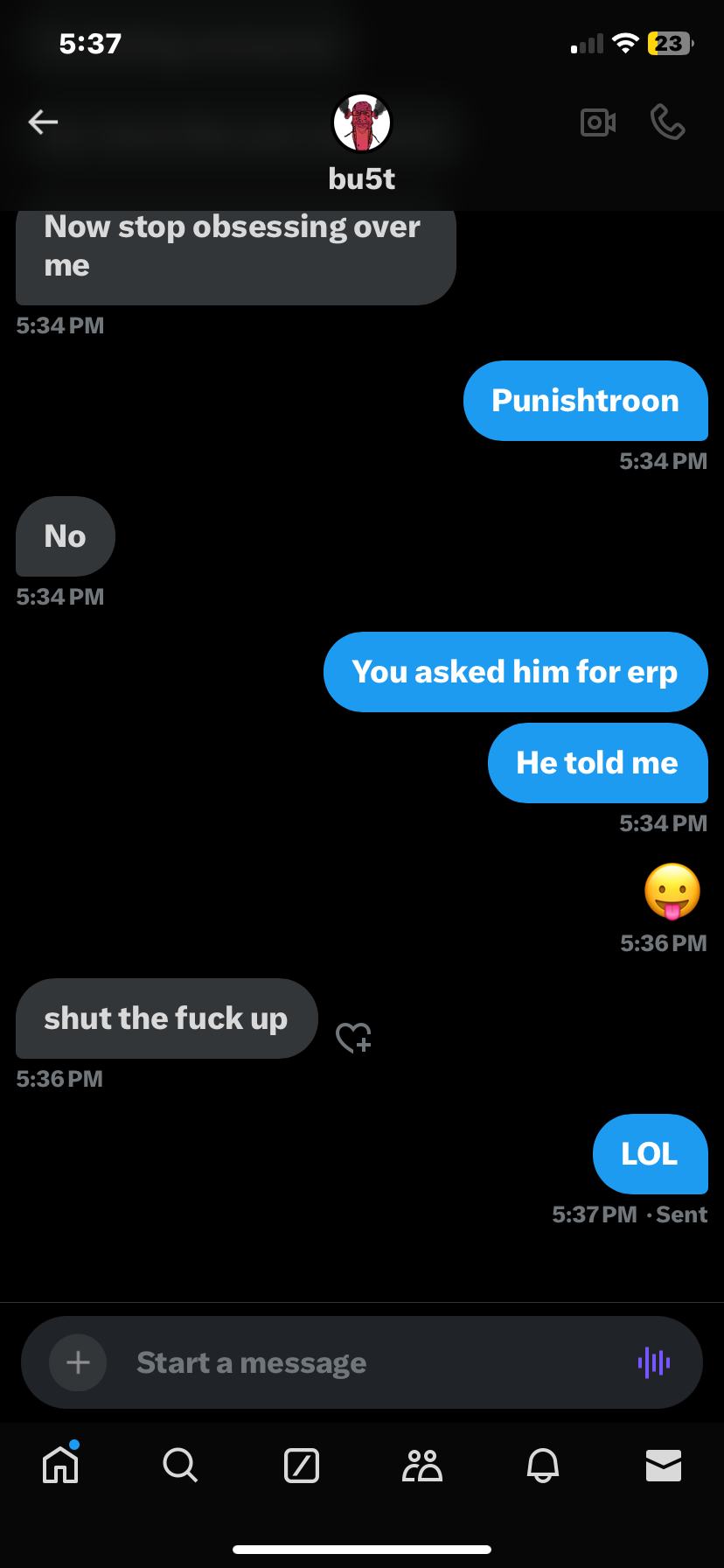Switch to the Search tab

180,1465
